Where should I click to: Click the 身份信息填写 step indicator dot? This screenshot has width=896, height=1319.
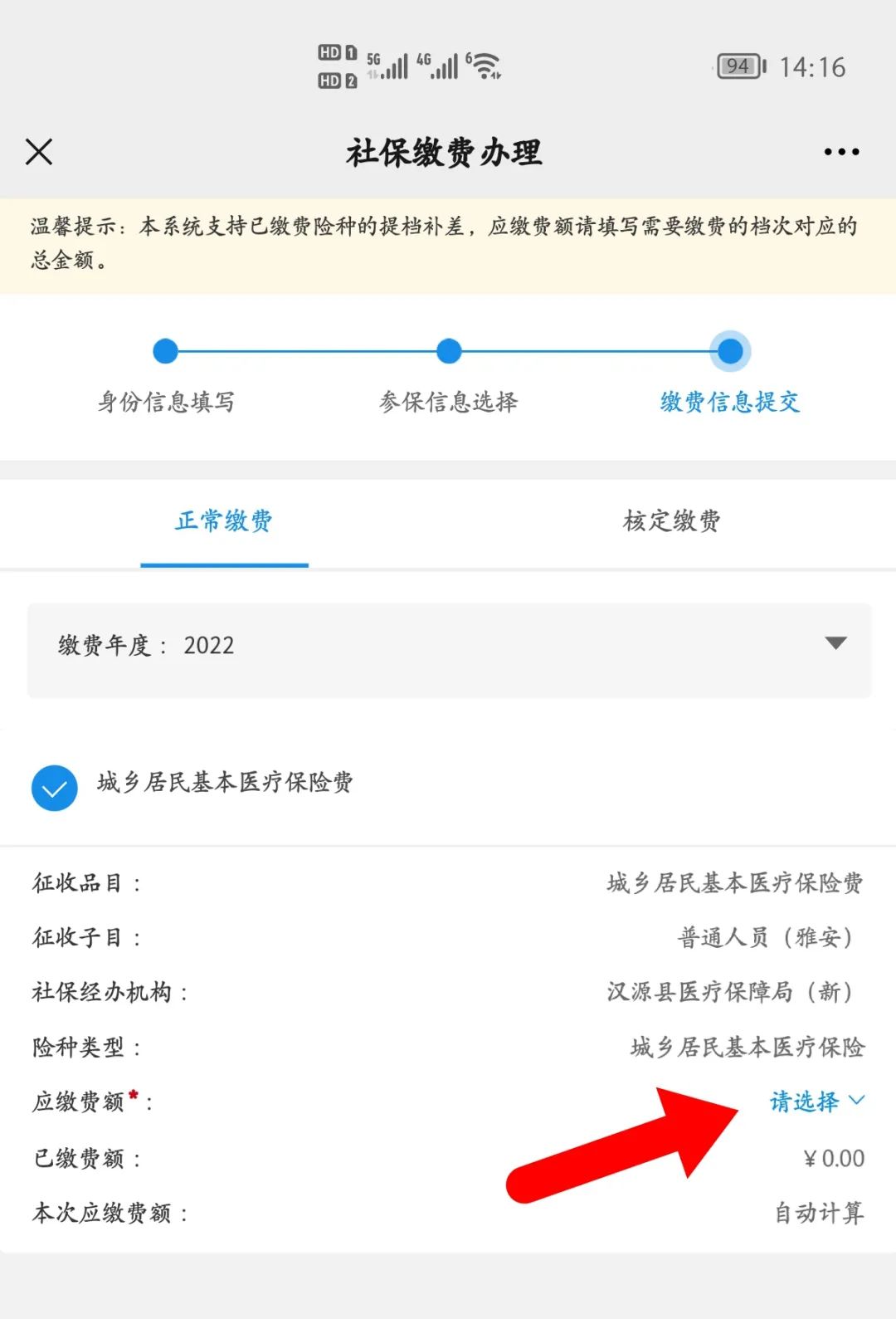coord(166,352)
